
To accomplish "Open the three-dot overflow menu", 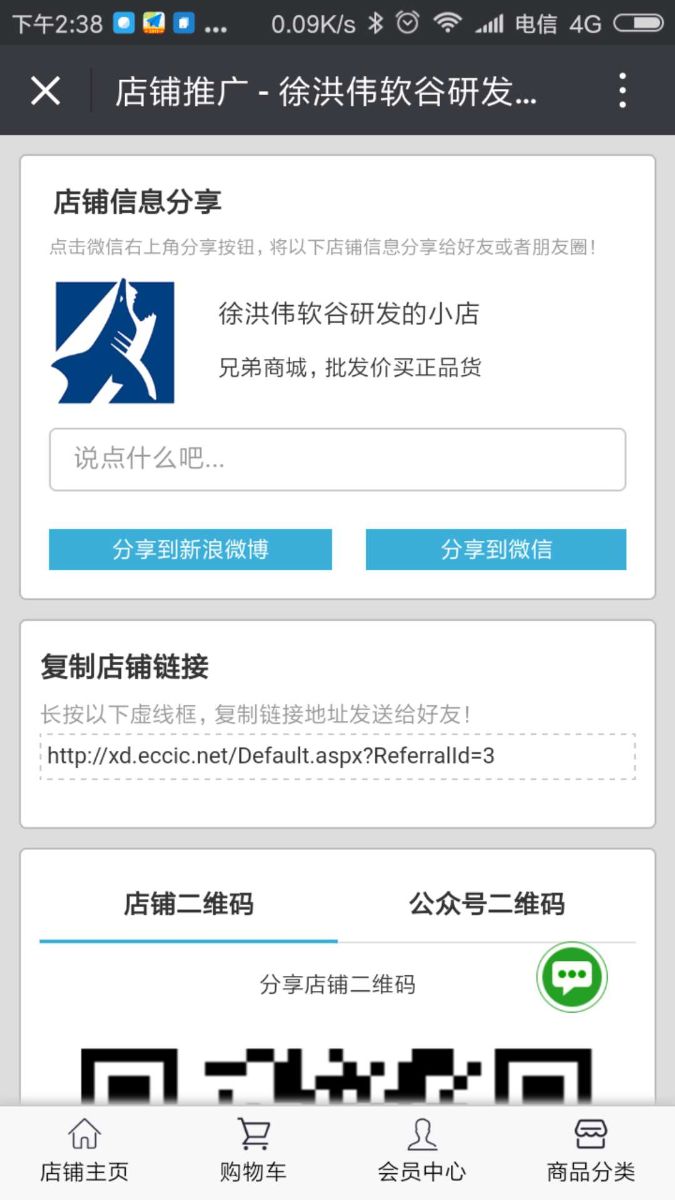I will (x=622, y=91).
